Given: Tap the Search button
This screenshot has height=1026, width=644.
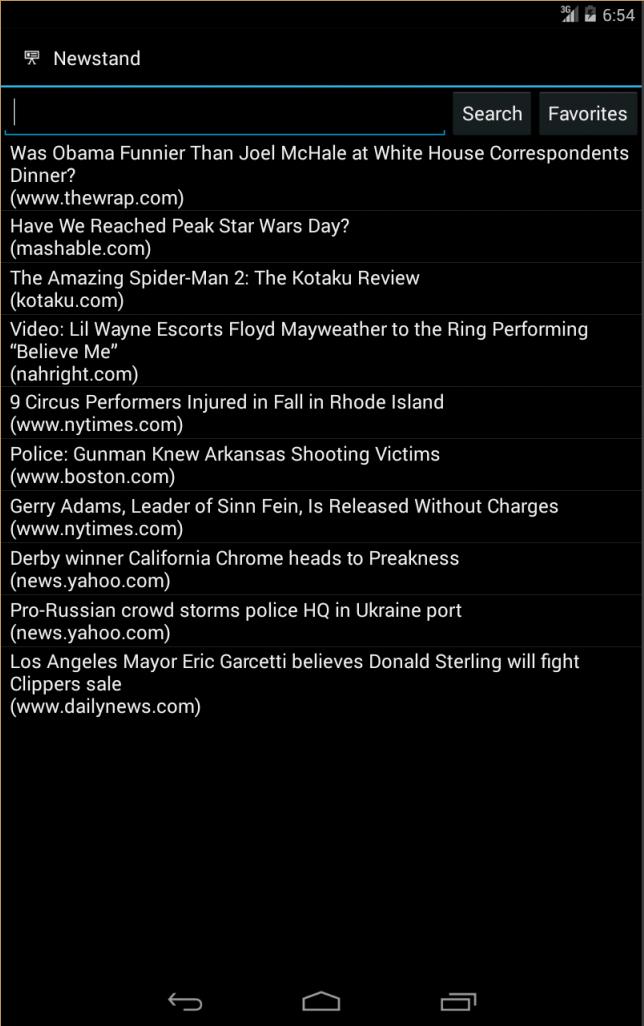Looking at the screenshot, I should [x=492, y=114].
